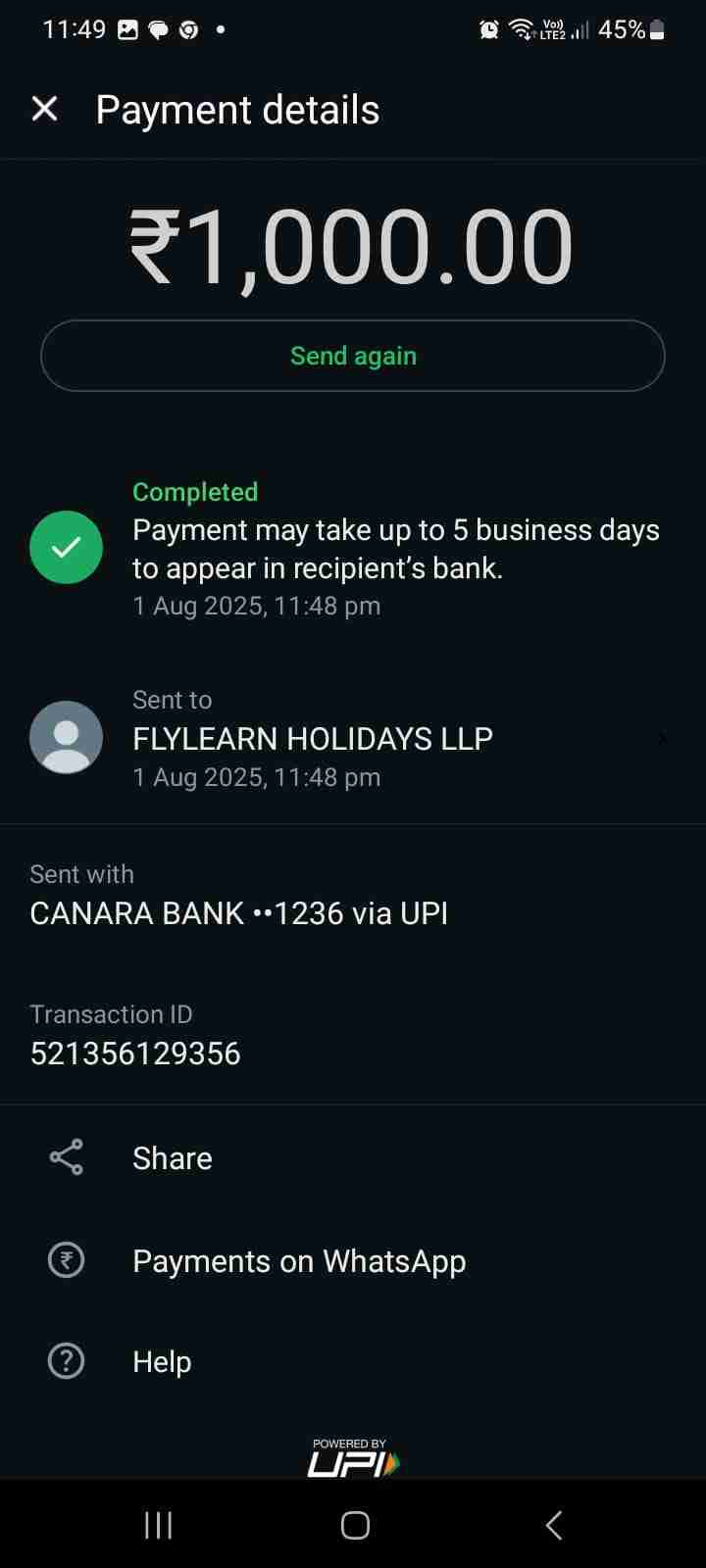Go to the phone home screen
This screenshot has width=706, height=1568.
(355, 1525)
